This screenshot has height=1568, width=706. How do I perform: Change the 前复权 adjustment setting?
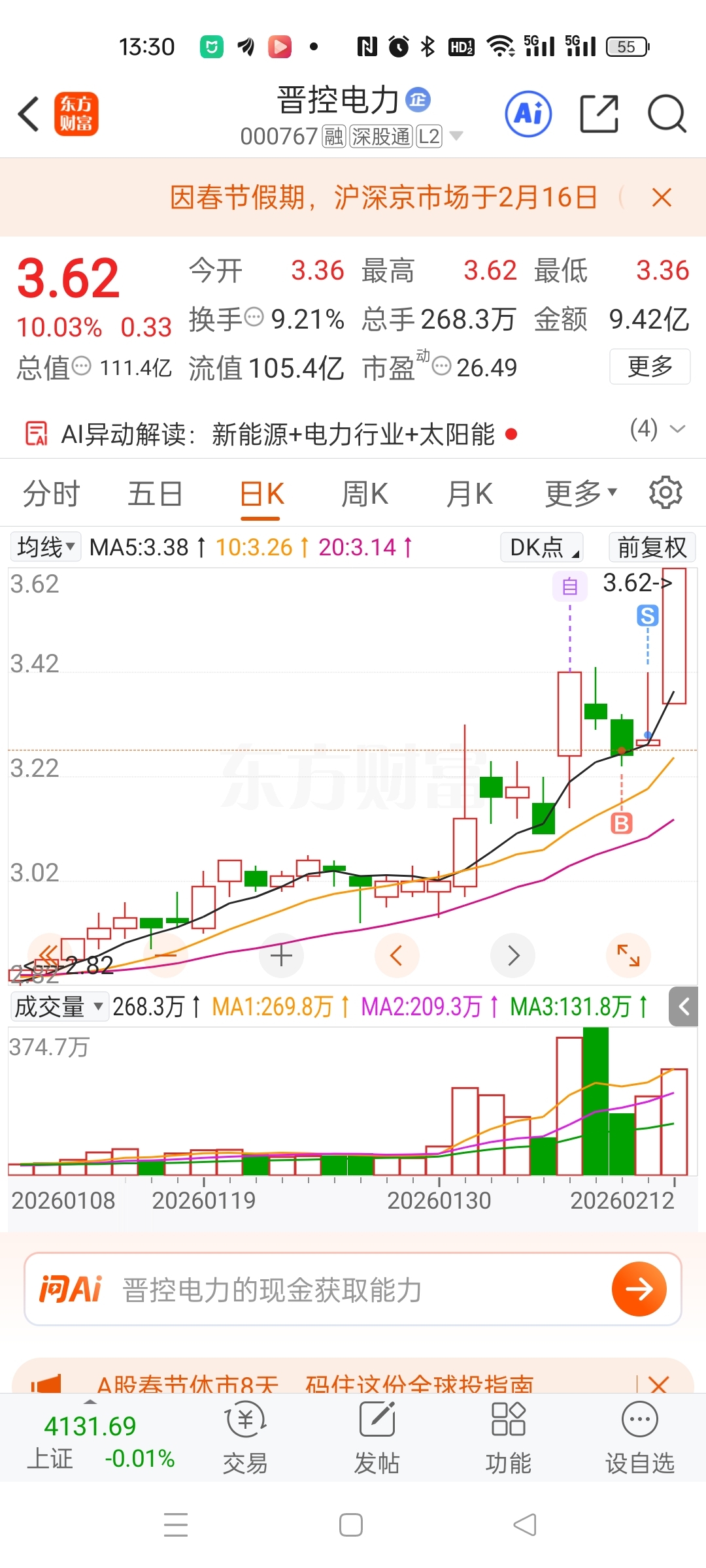652,547
